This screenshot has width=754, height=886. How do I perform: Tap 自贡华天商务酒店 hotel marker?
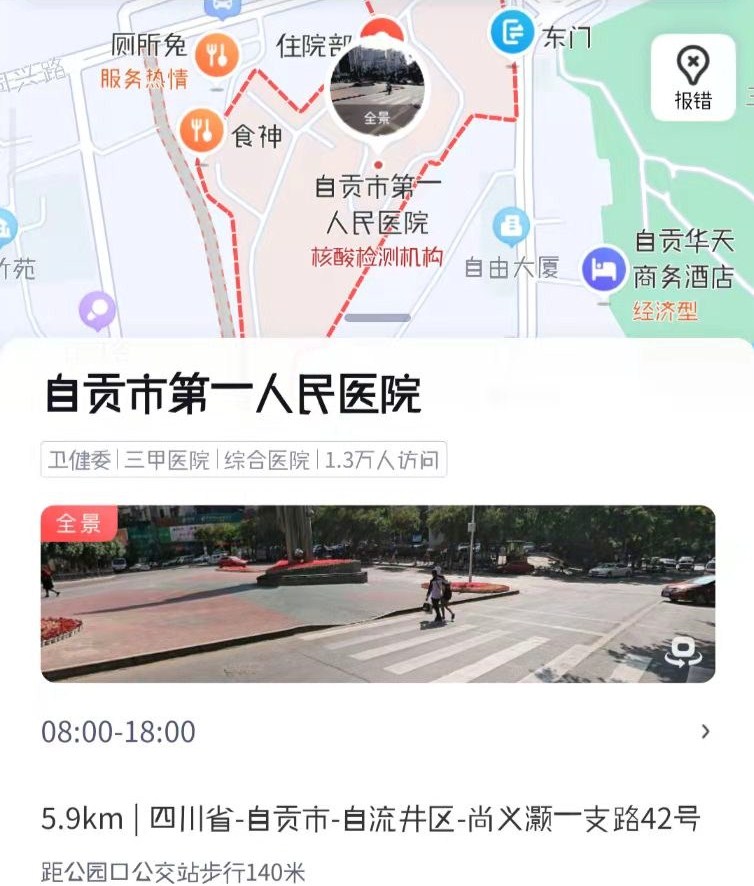(605, 269)
